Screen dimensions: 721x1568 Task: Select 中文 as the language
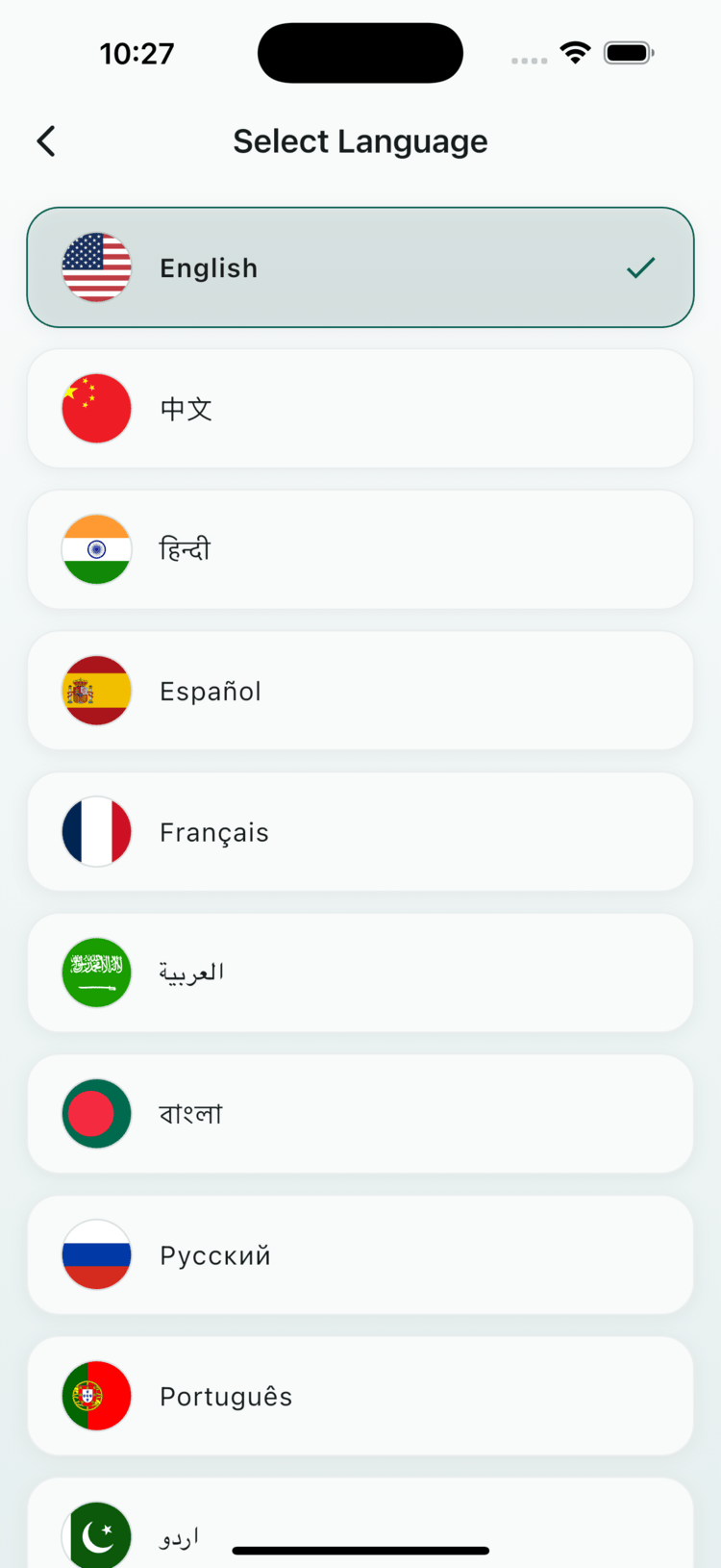[360, 408]
